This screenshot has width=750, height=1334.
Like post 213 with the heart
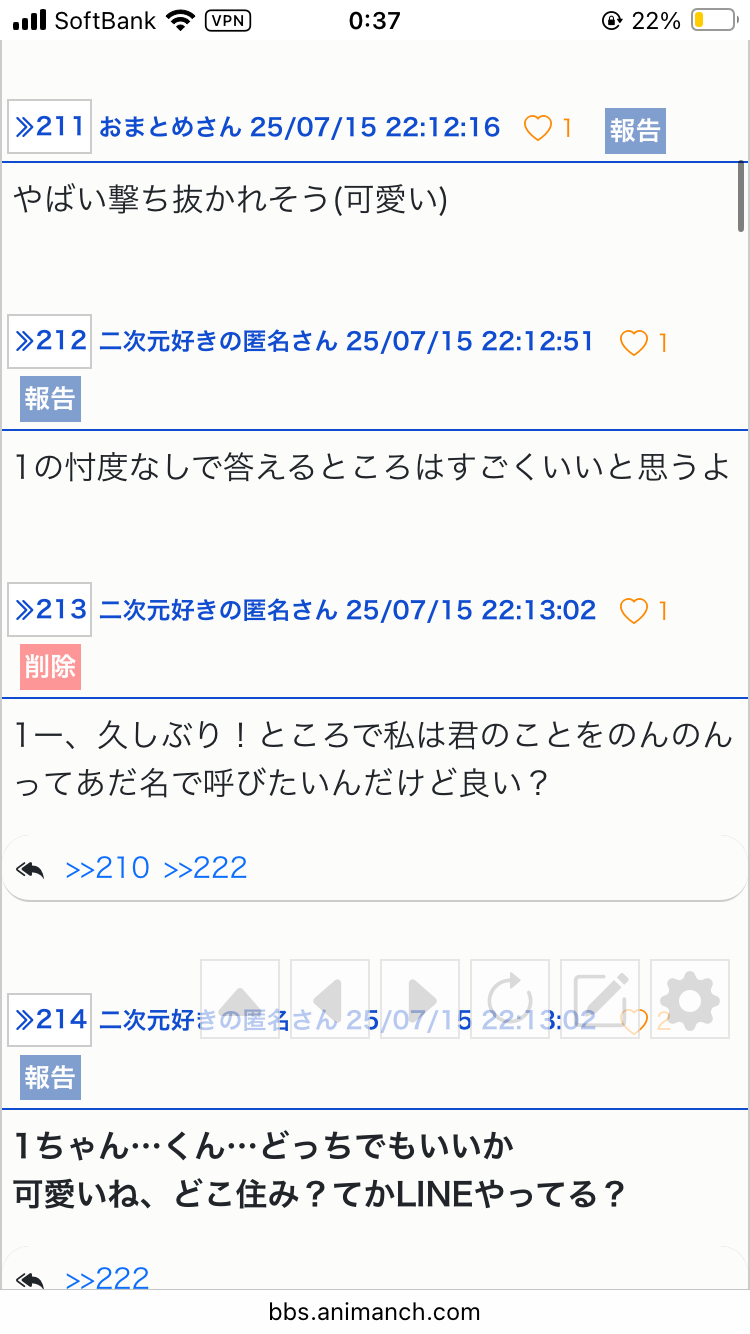click(x=634, y=611)
